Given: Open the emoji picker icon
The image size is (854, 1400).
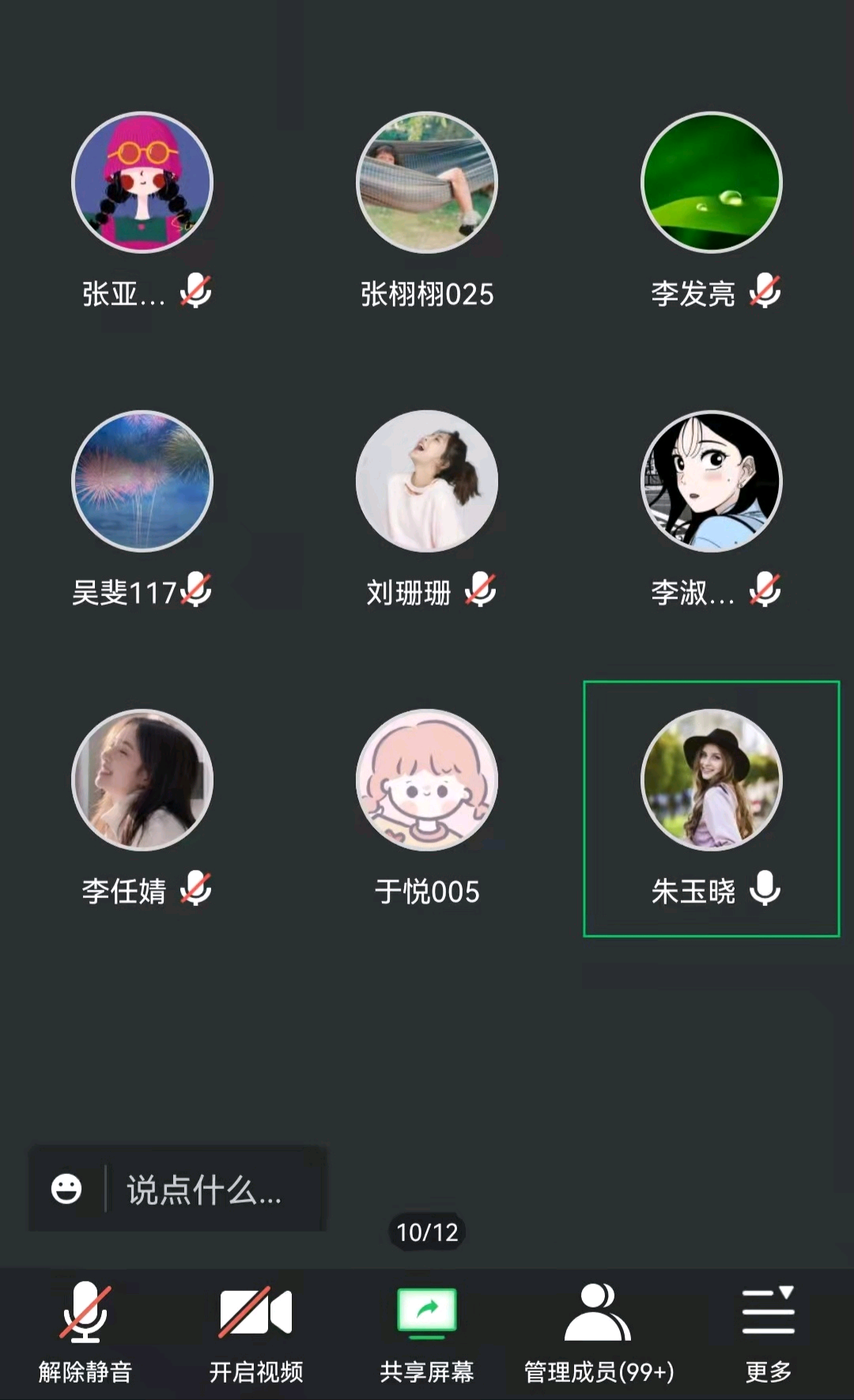Looking at the screenshot, I should point(66,1188).
